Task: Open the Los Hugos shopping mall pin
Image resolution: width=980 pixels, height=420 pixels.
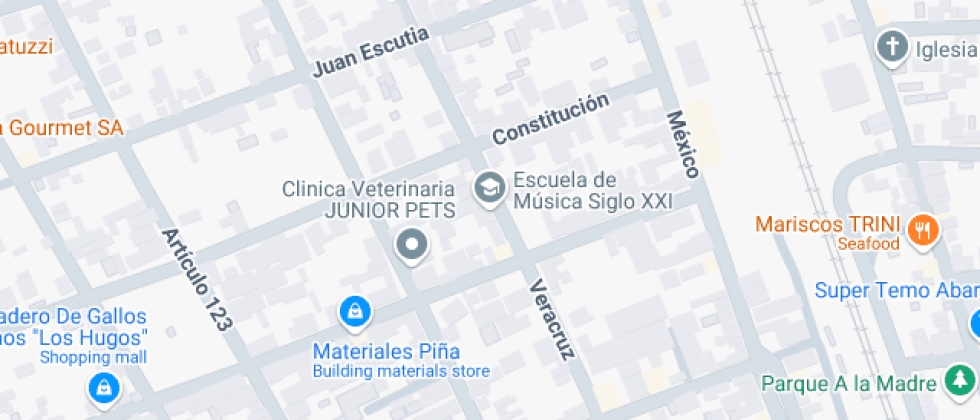Action: (x=103, y=387)
